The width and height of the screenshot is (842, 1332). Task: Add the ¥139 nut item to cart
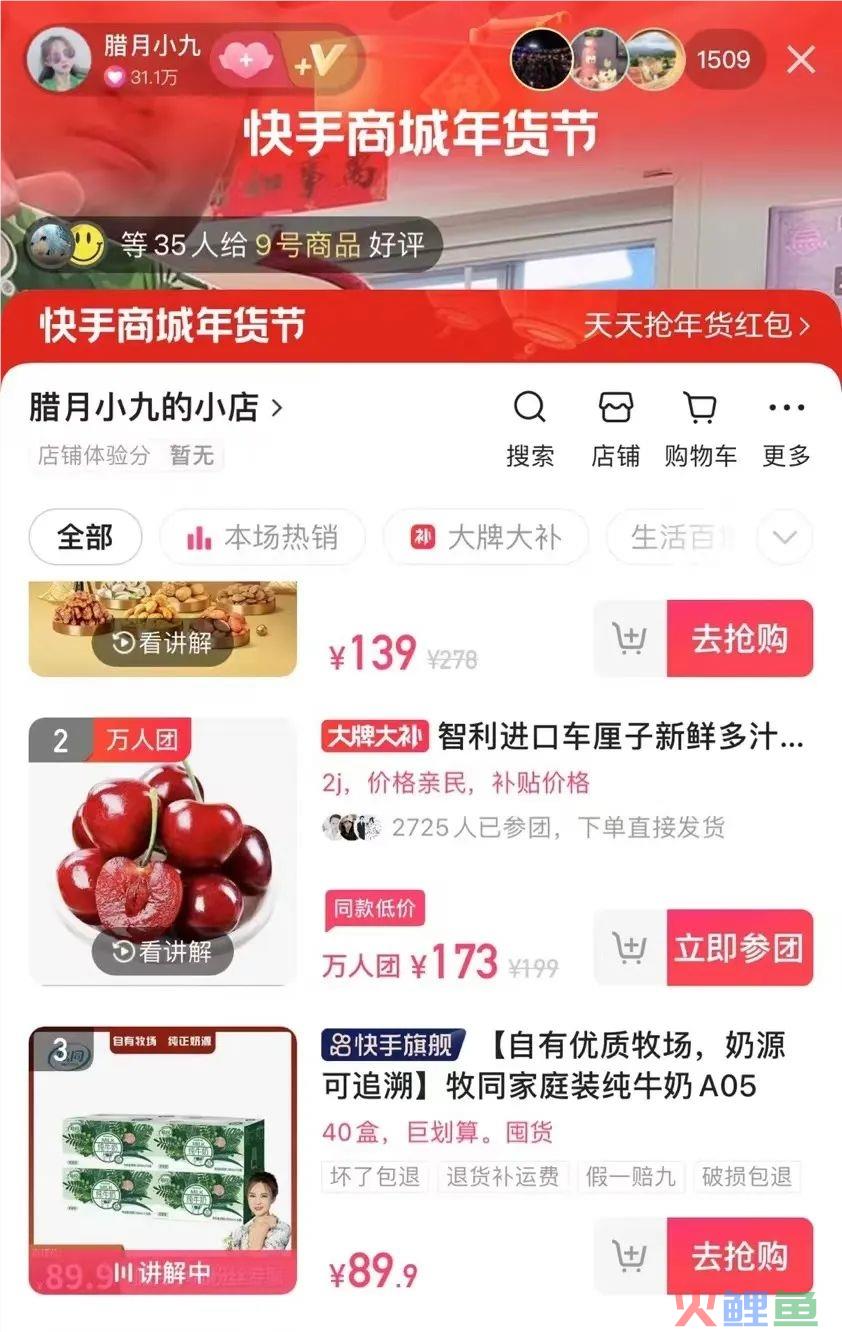click(630, 639)
